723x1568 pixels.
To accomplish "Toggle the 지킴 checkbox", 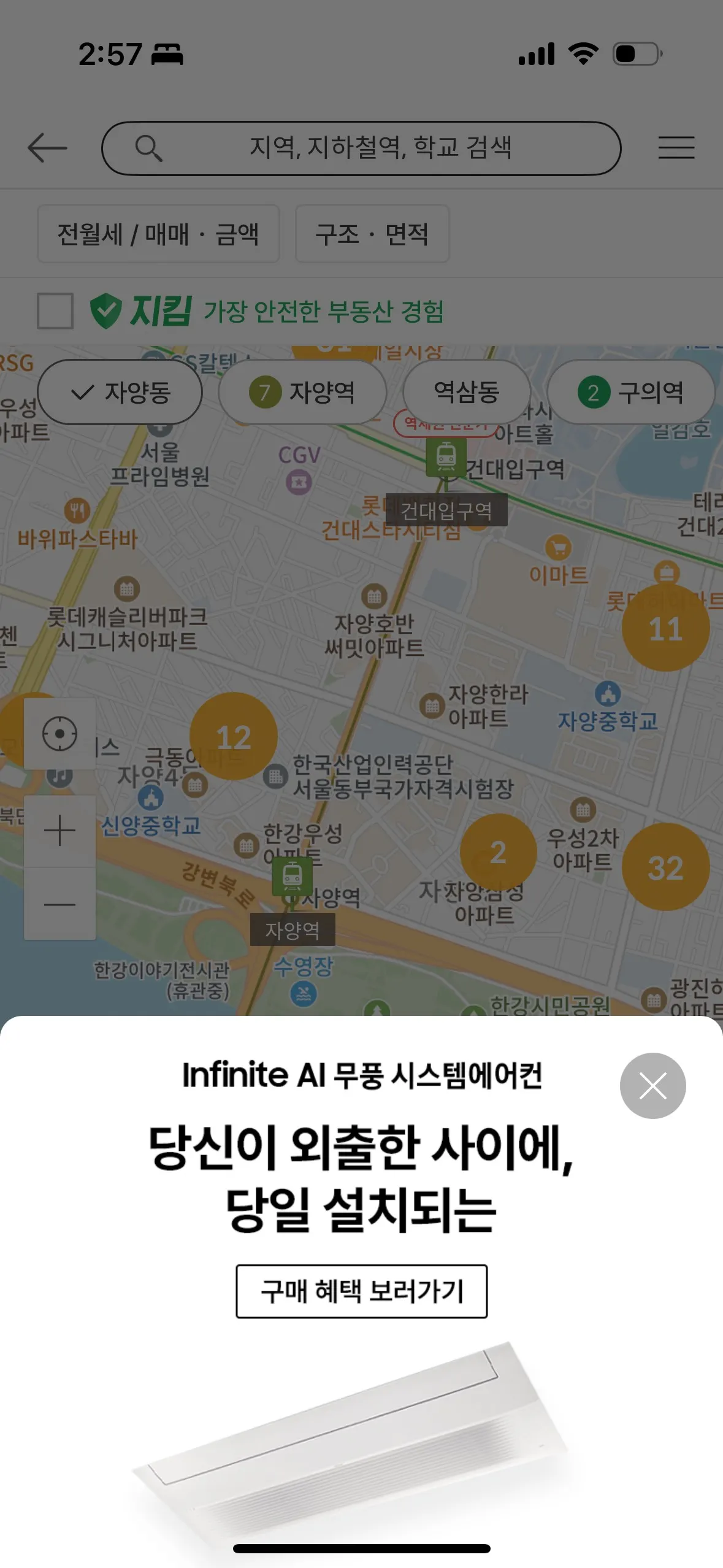I will [x=55, y=310].
